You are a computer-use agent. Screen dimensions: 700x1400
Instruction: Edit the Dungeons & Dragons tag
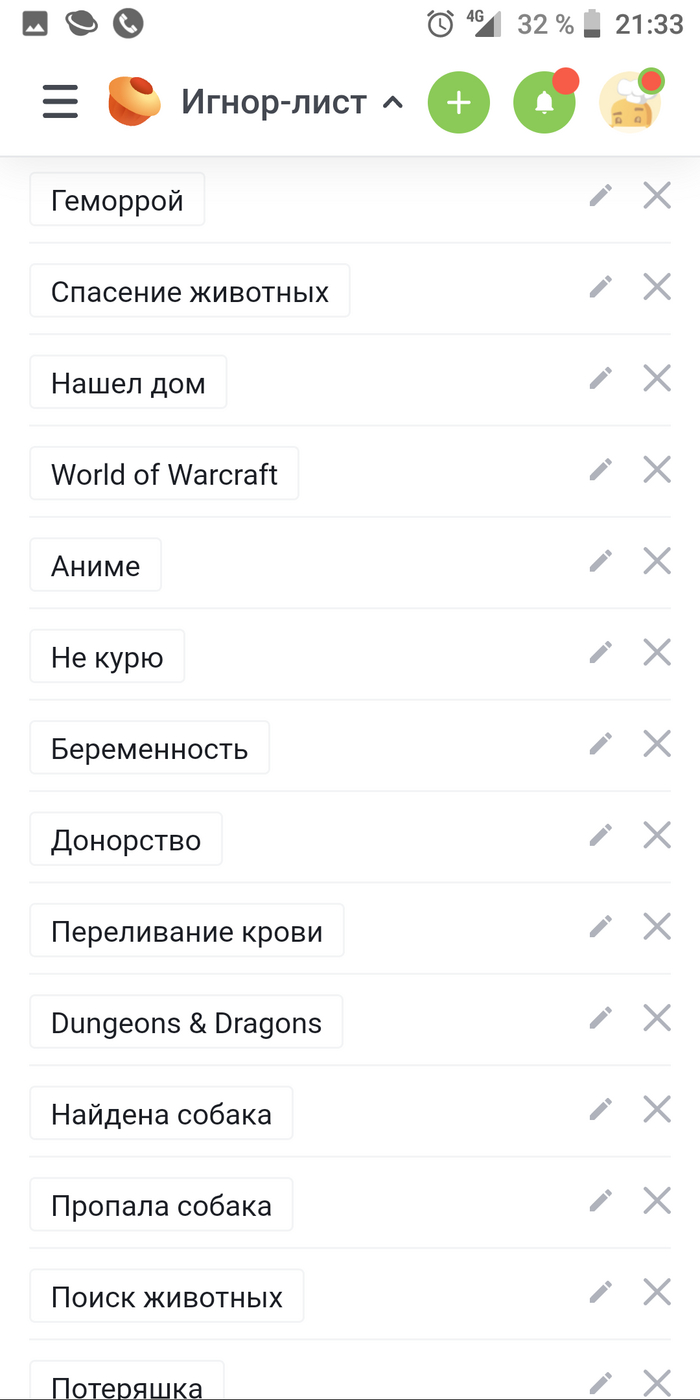(x=600, y=1019)
